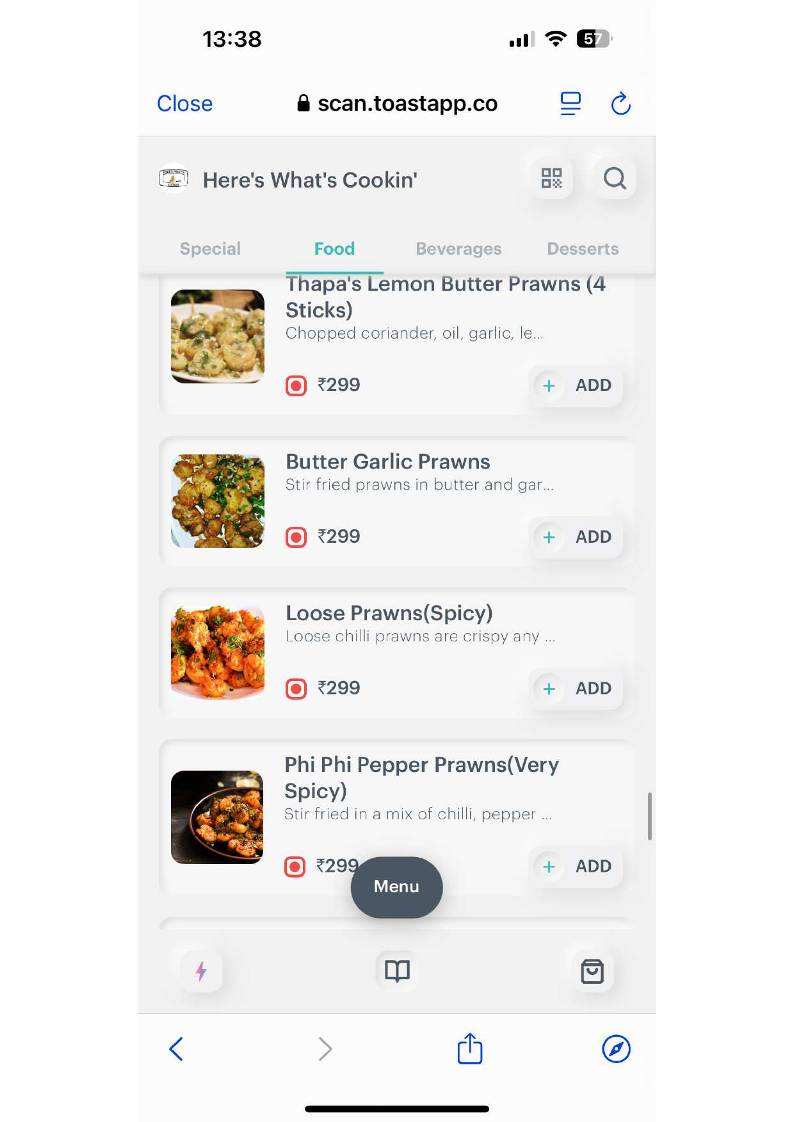
Task: Open the Safari share icon
Action: 469,1049
